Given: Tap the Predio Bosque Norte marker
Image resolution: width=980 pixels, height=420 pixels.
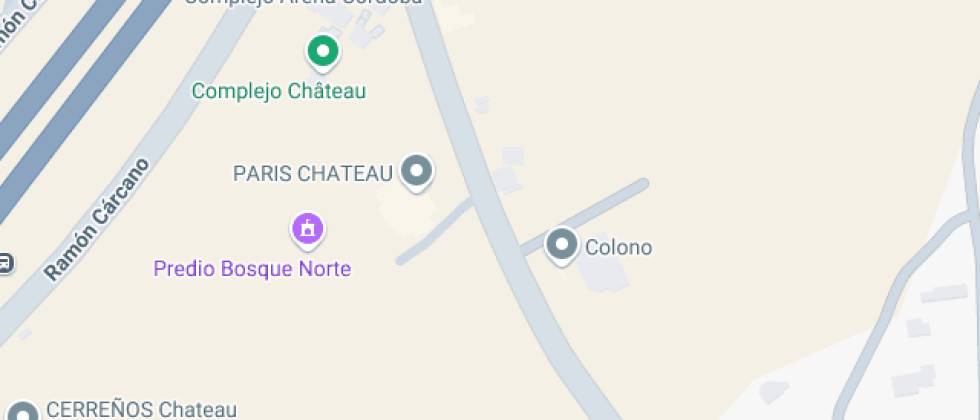Looking at the screenshot, I should 308,229.
